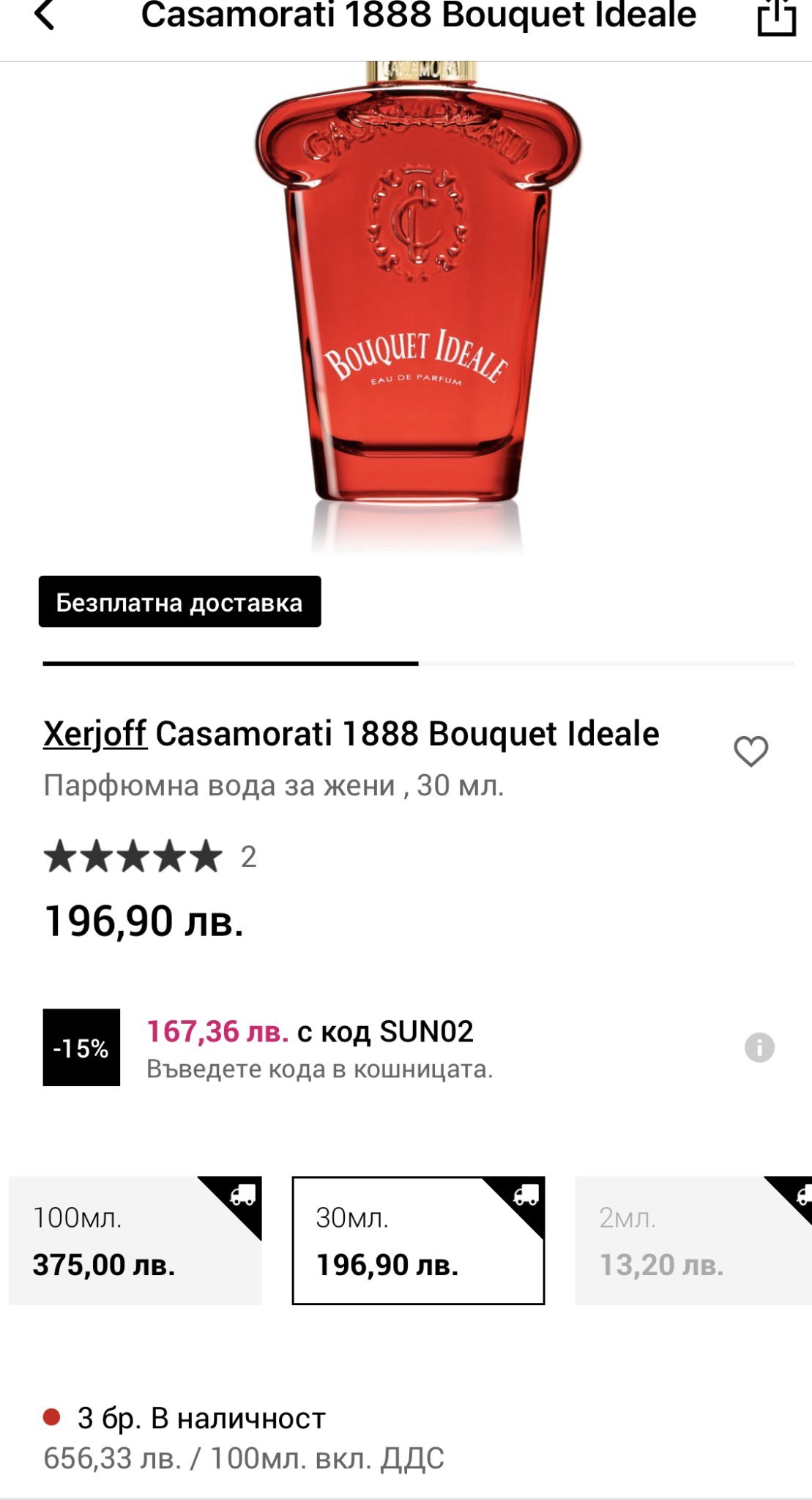This screenshot has height=1500, width=812.
Task: Share this Bouquet Ideale product
Action: tap(775, 17)
